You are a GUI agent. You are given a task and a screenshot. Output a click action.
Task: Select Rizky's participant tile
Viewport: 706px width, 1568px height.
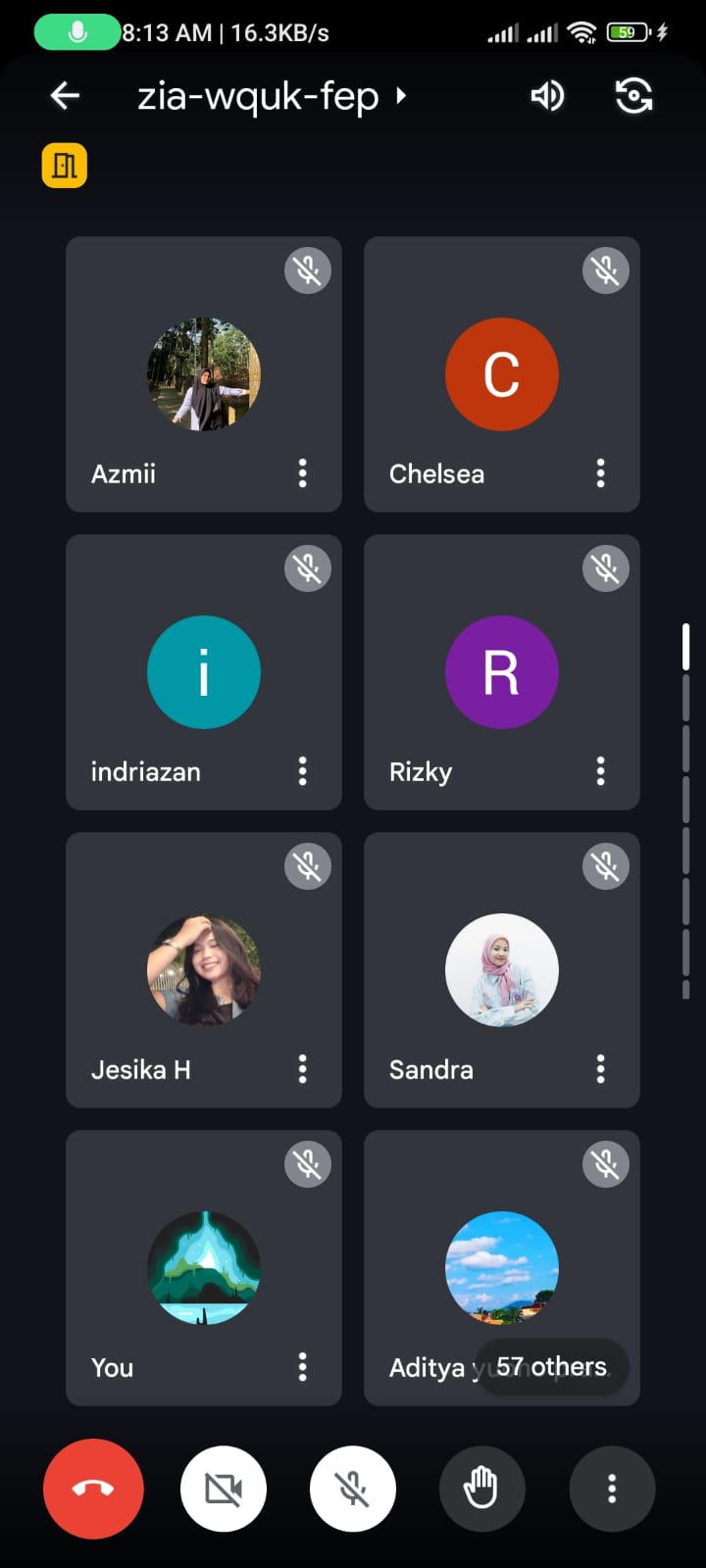(501, 672)
